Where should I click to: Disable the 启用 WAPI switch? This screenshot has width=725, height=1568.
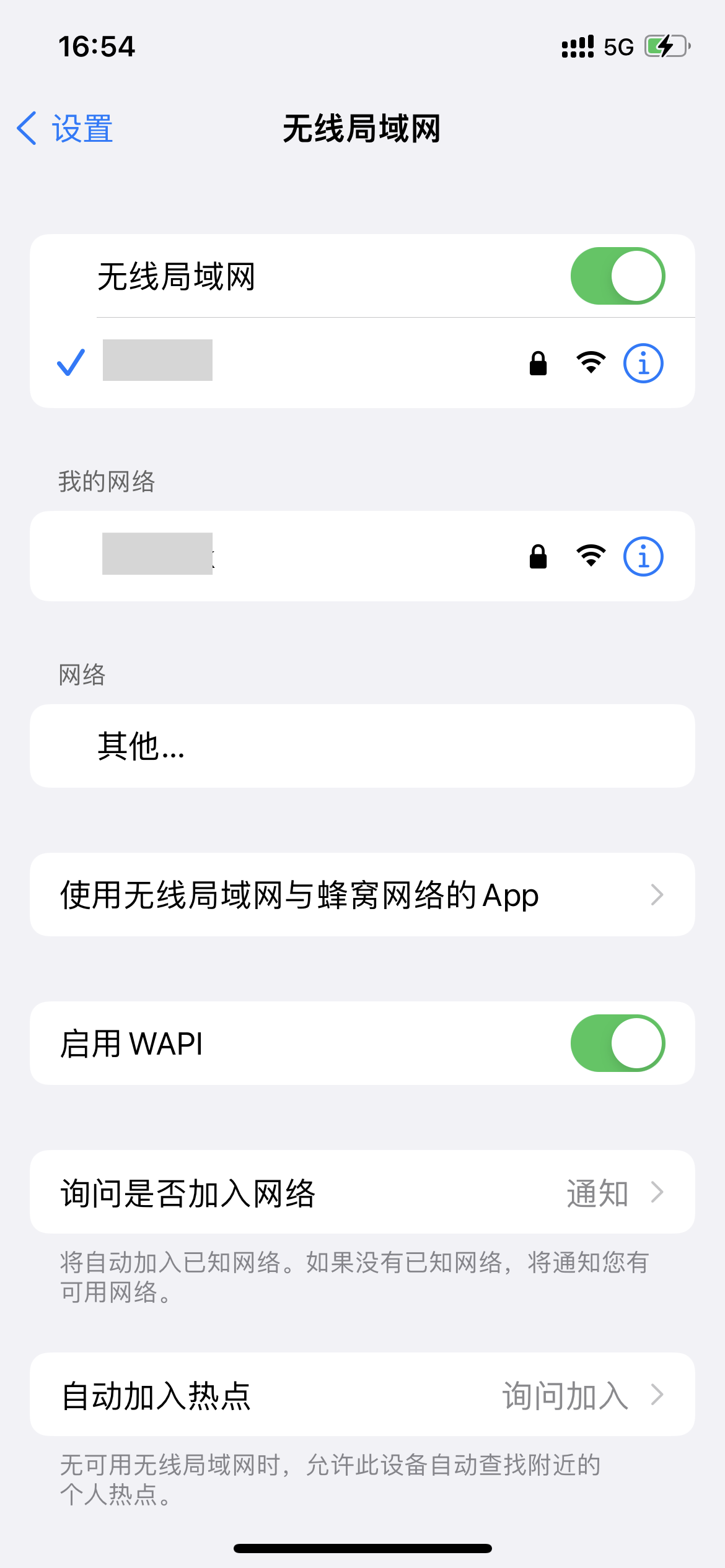617,1043
